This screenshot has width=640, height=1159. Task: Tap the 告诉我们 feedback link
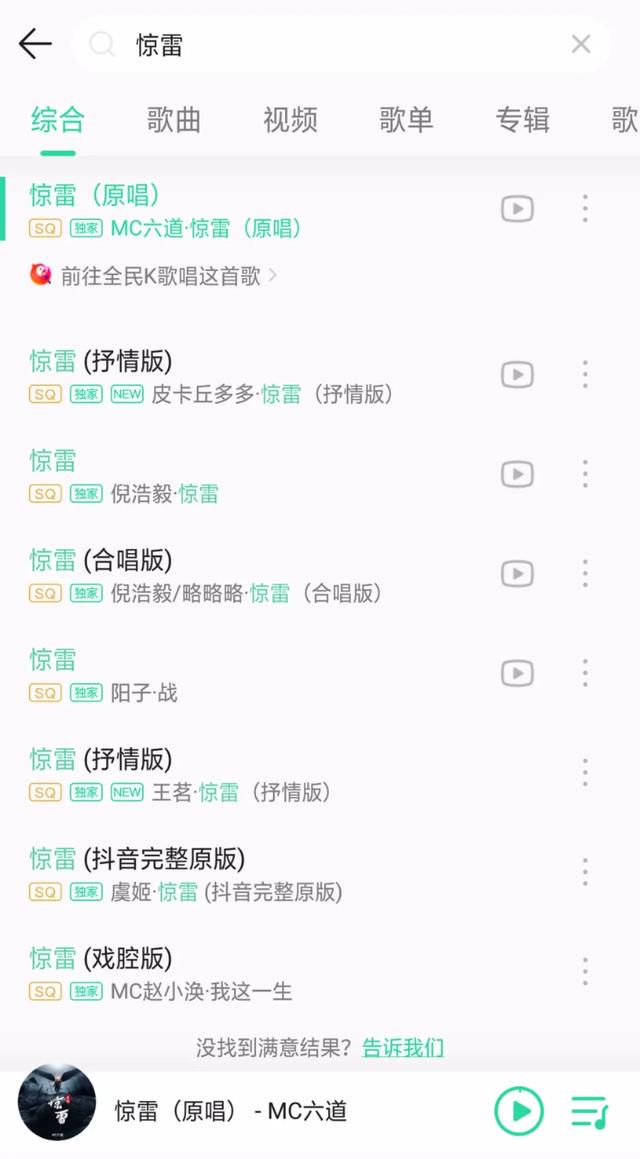403,1047
